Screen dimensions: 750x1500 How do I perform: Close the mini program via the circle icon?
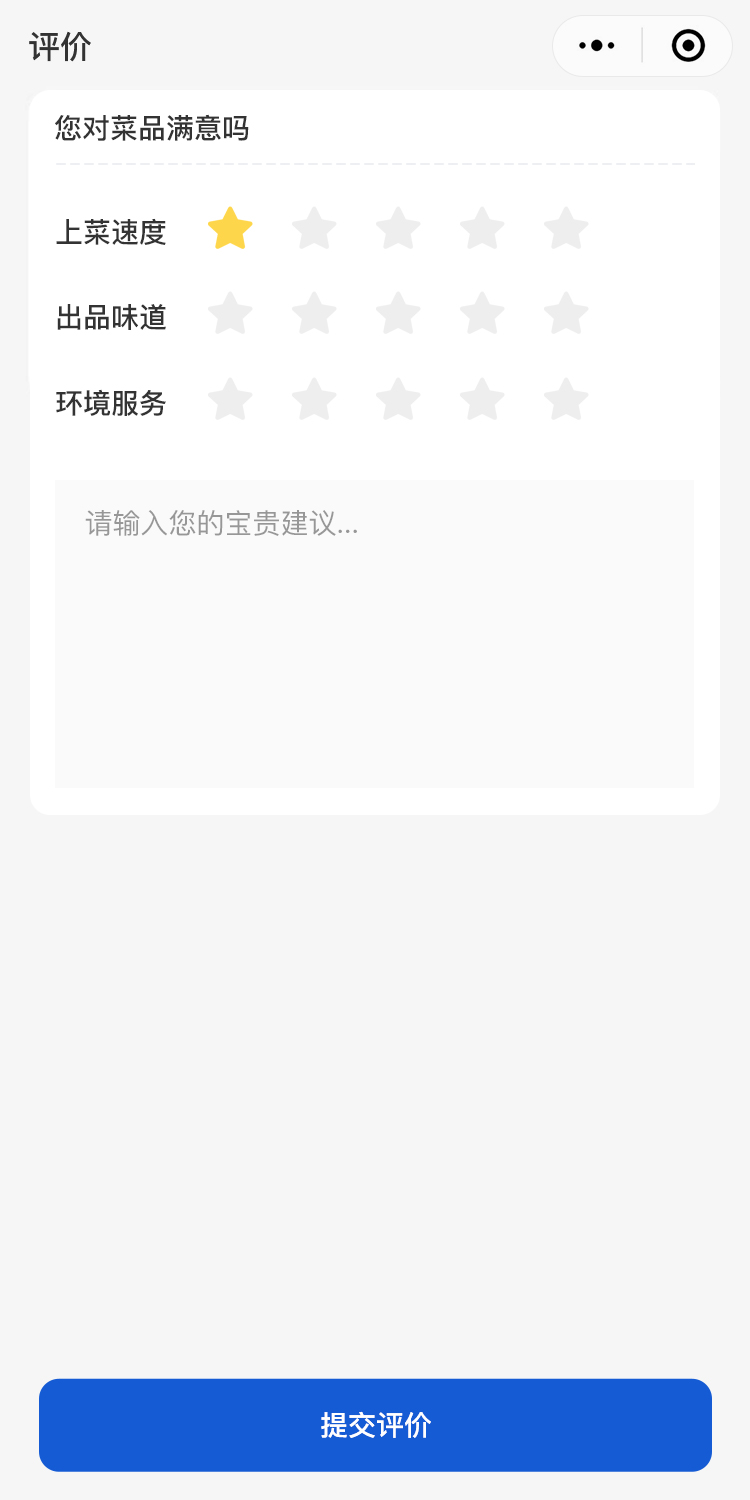pyautogui.click(x=688, y=46)
